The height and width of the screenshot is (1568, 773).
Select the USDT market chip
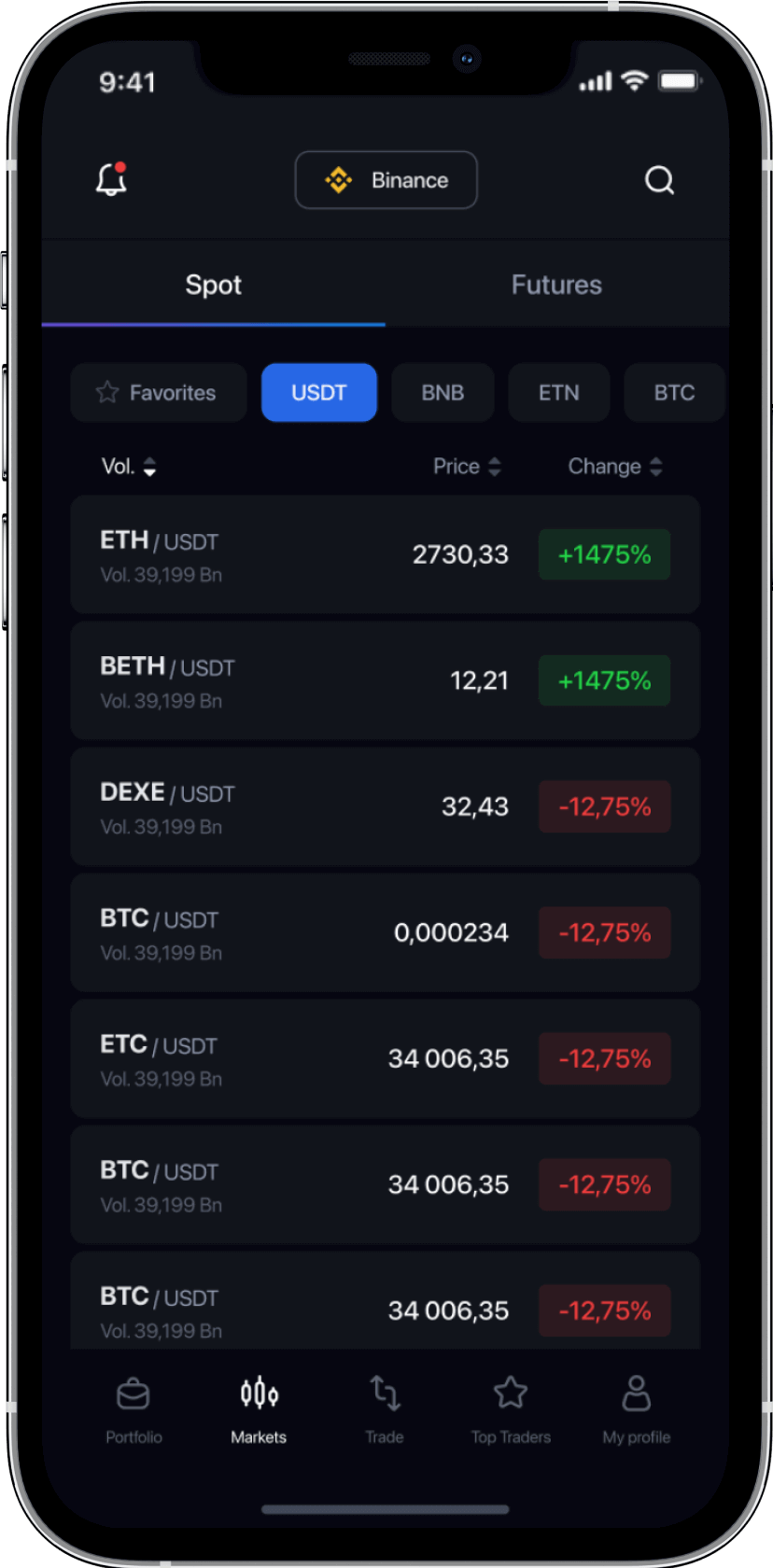pyautogui.click(x=319, y=393)
